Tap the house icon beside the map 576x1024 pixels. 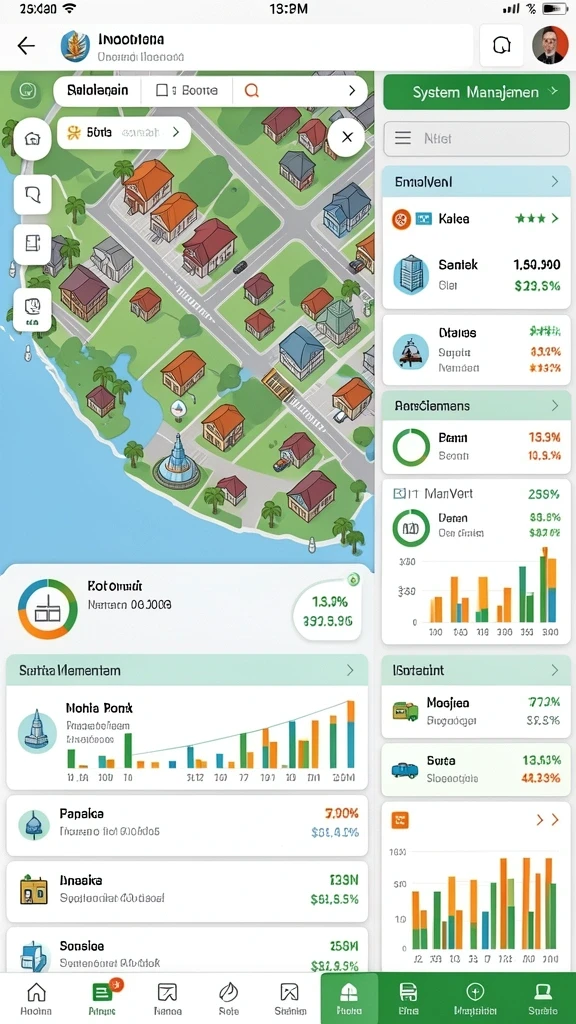[x=33, y=139]
